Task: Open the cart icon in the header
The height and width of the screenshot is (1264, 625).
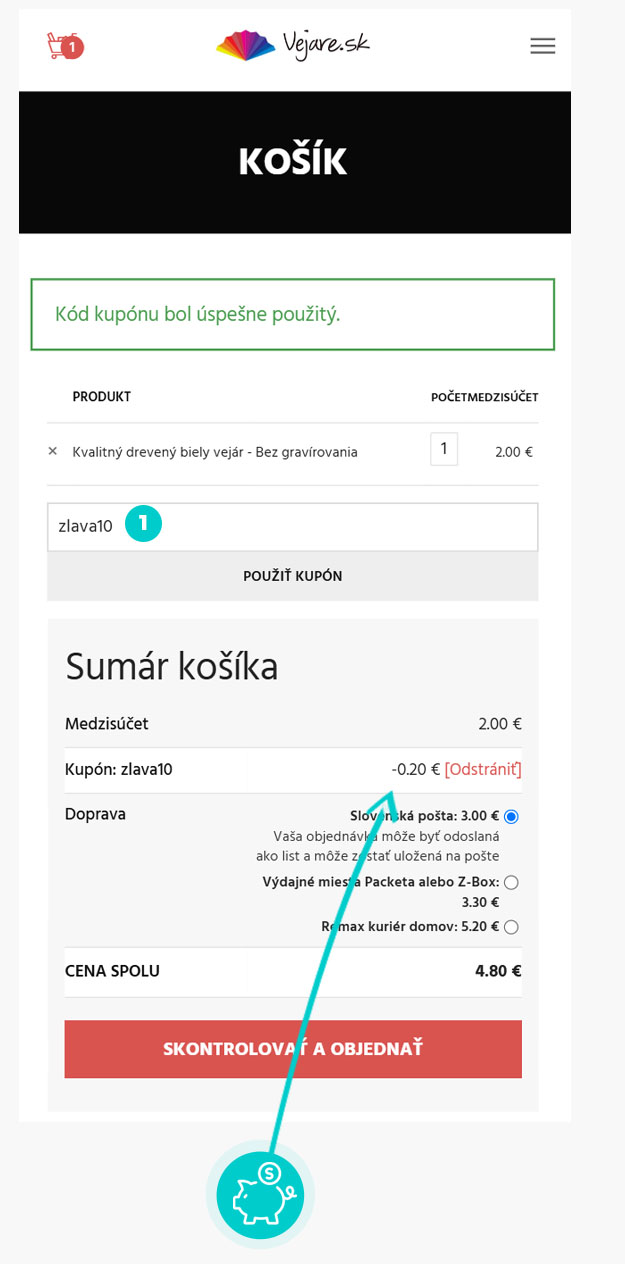Action: click(x=64, y=45)
